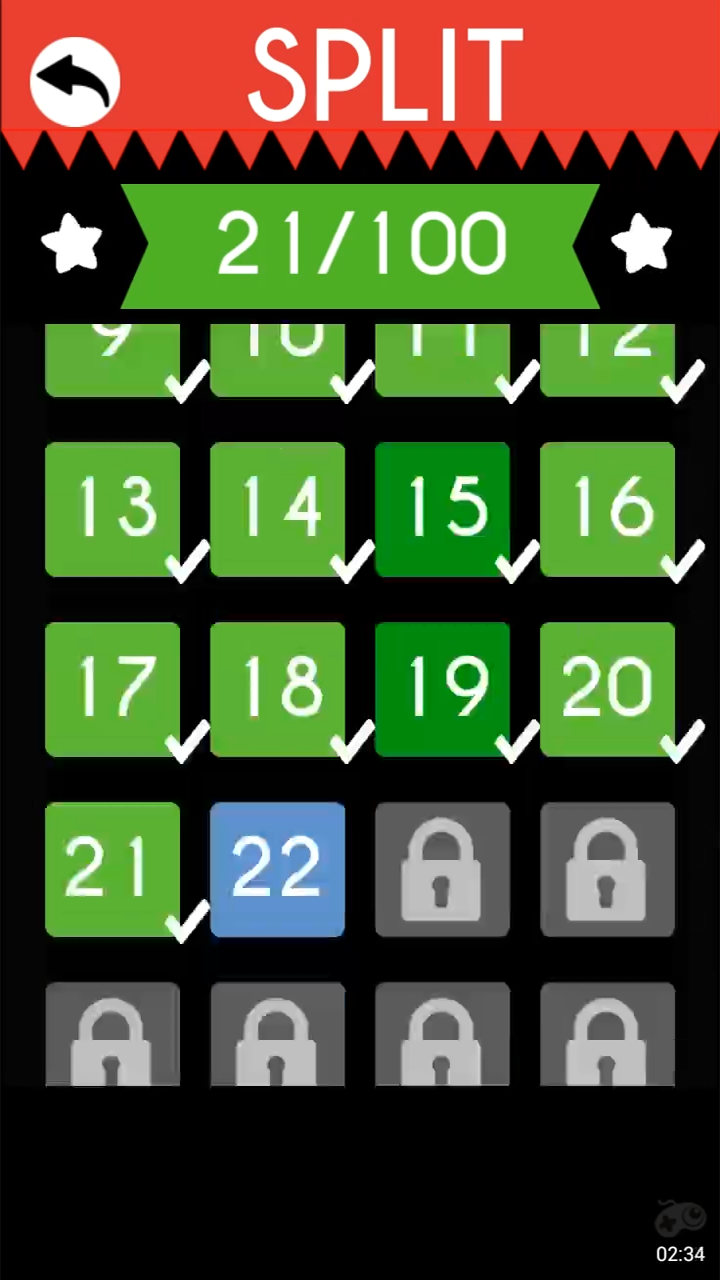Choose level 18
The image size is (720, 1280).
coord(278,689)
